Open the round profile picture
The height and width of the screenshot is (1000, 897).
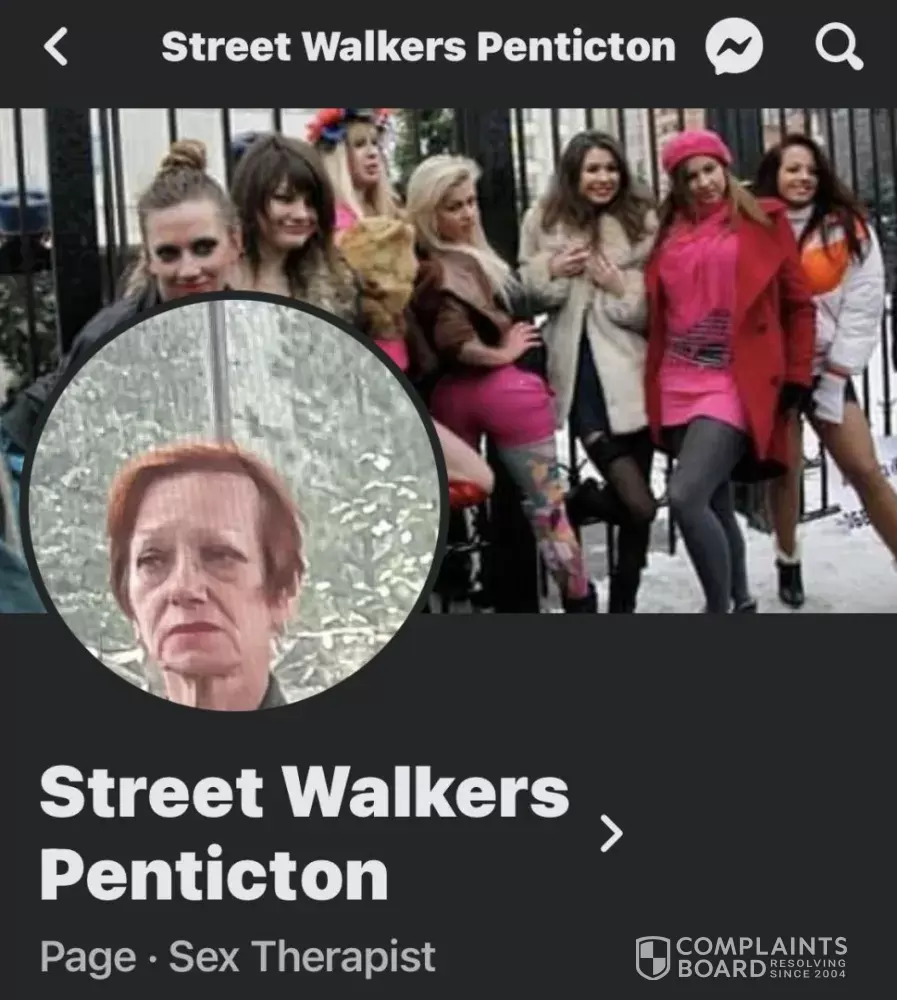click(x=234, y=500)
